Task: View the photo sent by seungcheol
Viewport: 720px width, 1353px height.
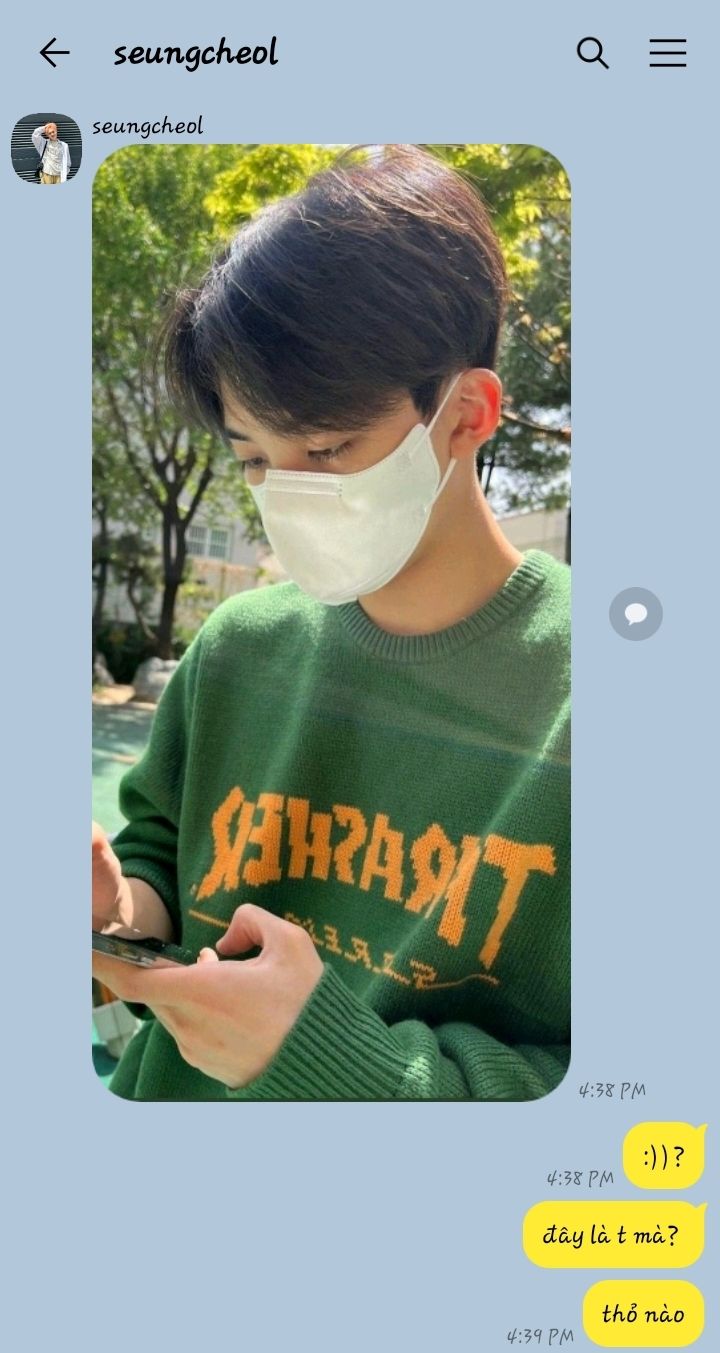Action: click(x=331, y=622)
